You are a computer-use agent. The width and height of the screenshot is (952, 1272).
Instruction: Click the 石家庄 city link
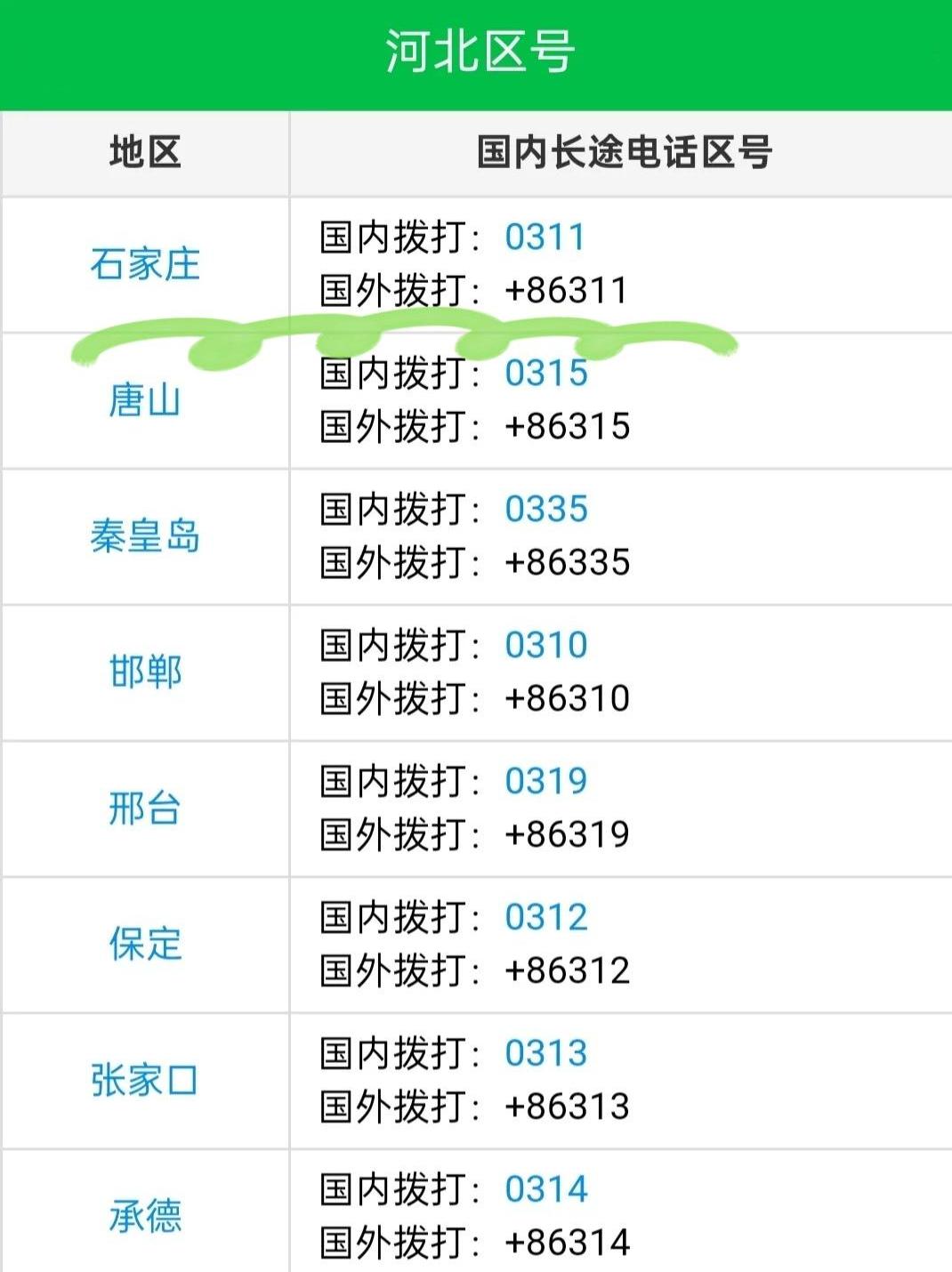tap(142, 264)
